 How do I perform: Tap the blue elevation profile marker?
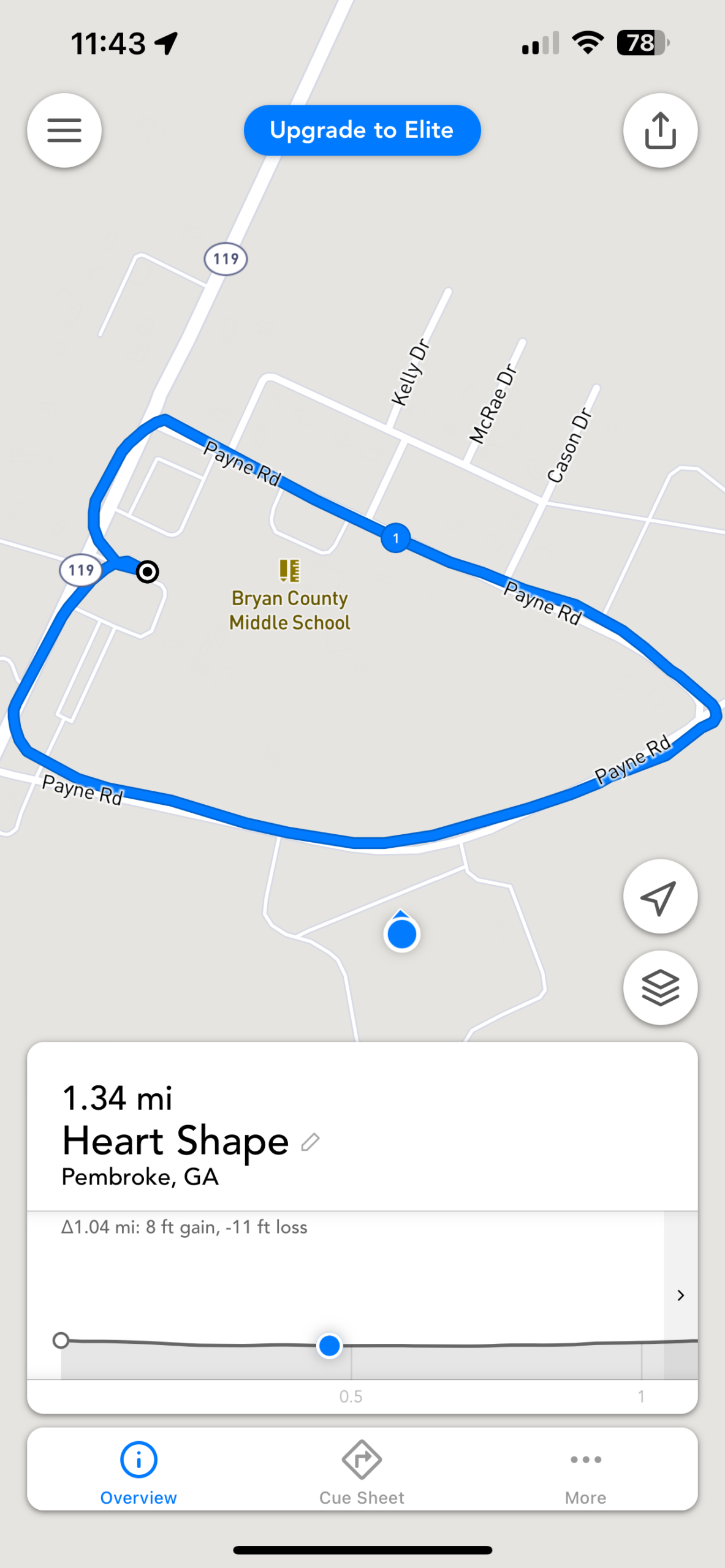coord(330,1346)
